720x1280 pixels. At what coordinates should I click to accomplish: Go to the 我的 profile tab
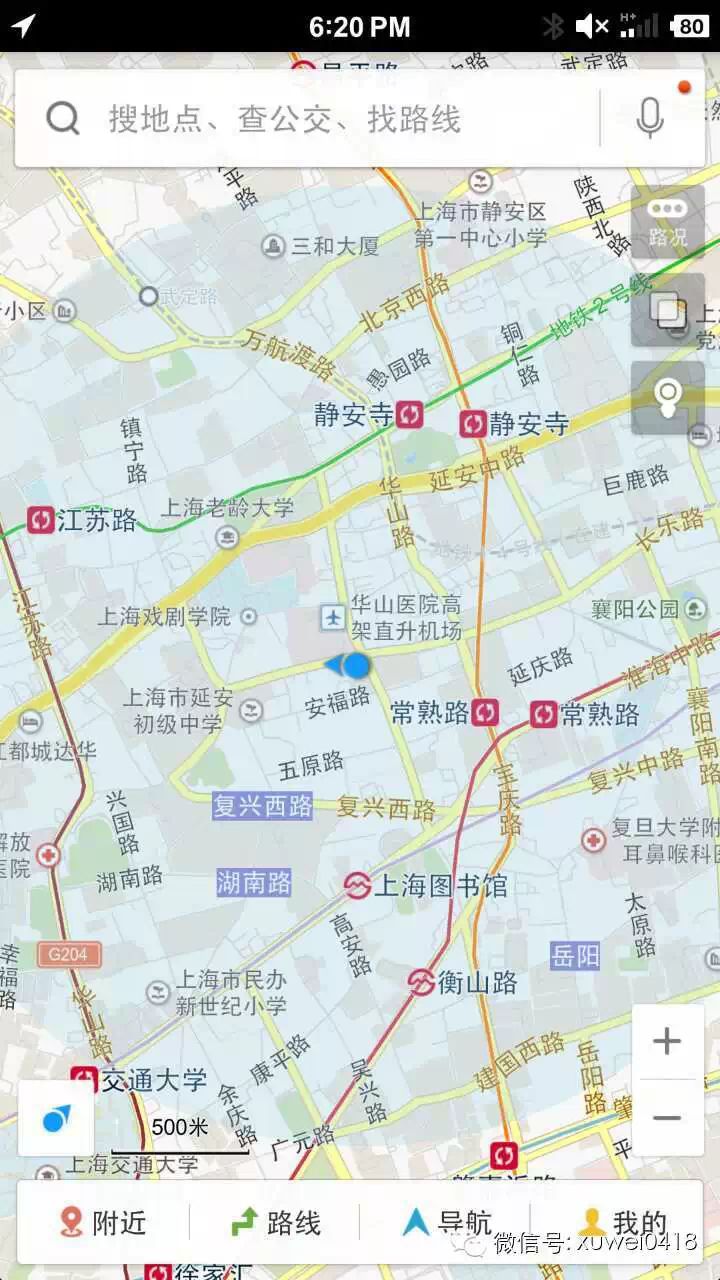click(622, 1222)
